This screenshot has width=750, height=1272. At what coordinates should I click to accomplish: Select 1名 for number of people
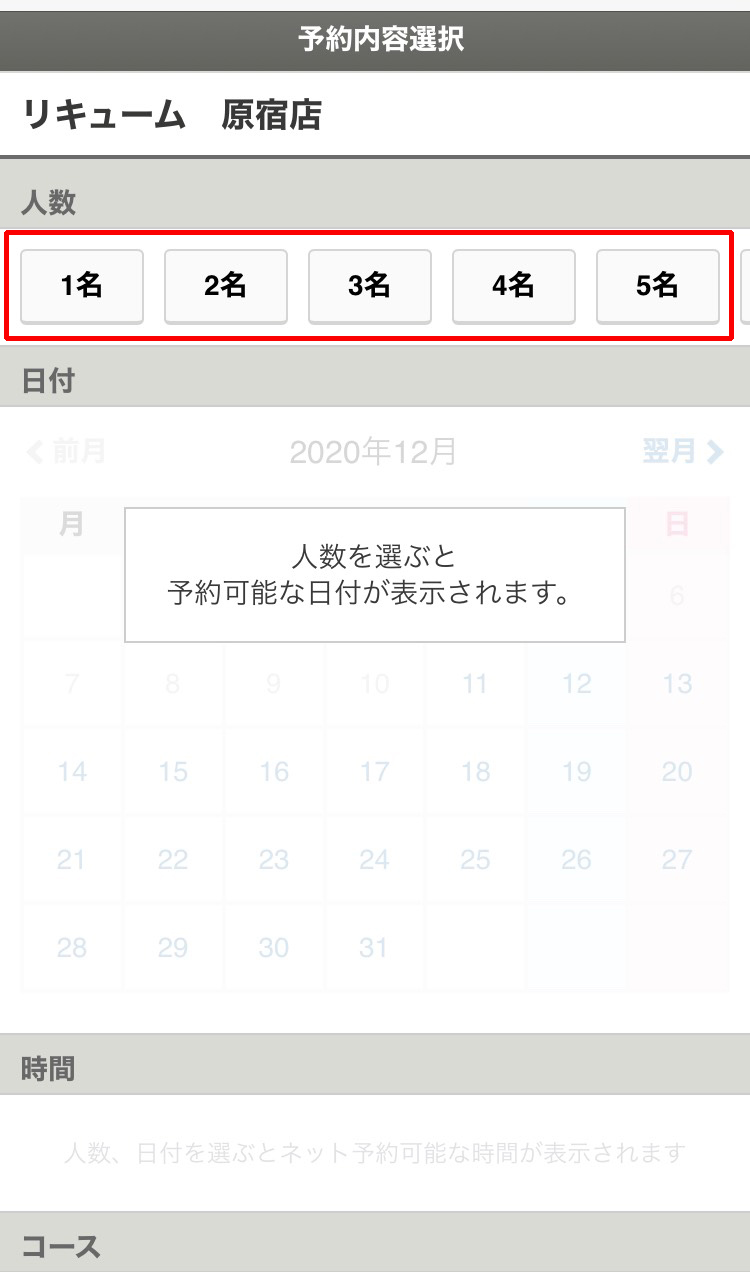(x=82, y=287)
